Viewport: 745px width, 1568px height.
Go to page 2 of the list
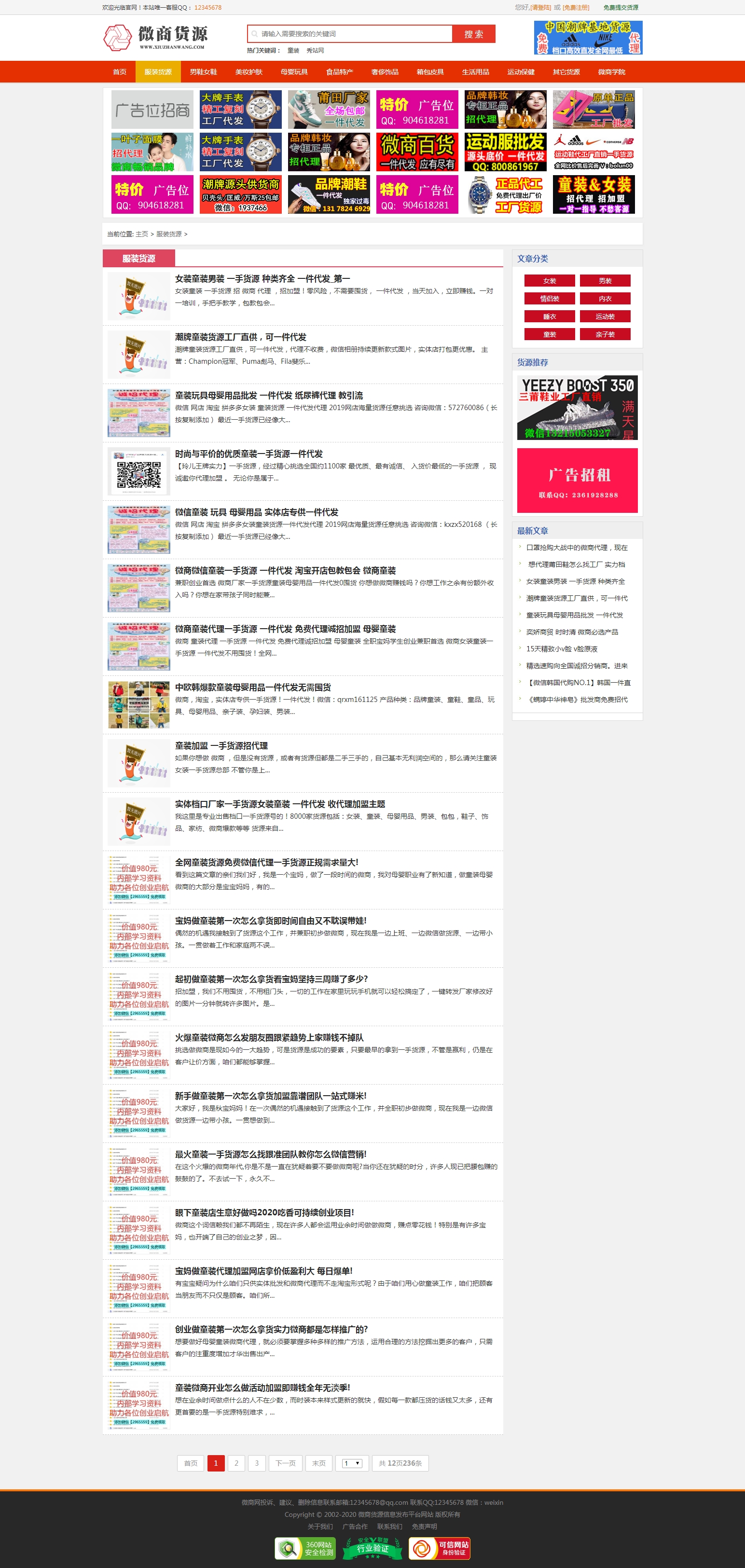[236, 1463]
